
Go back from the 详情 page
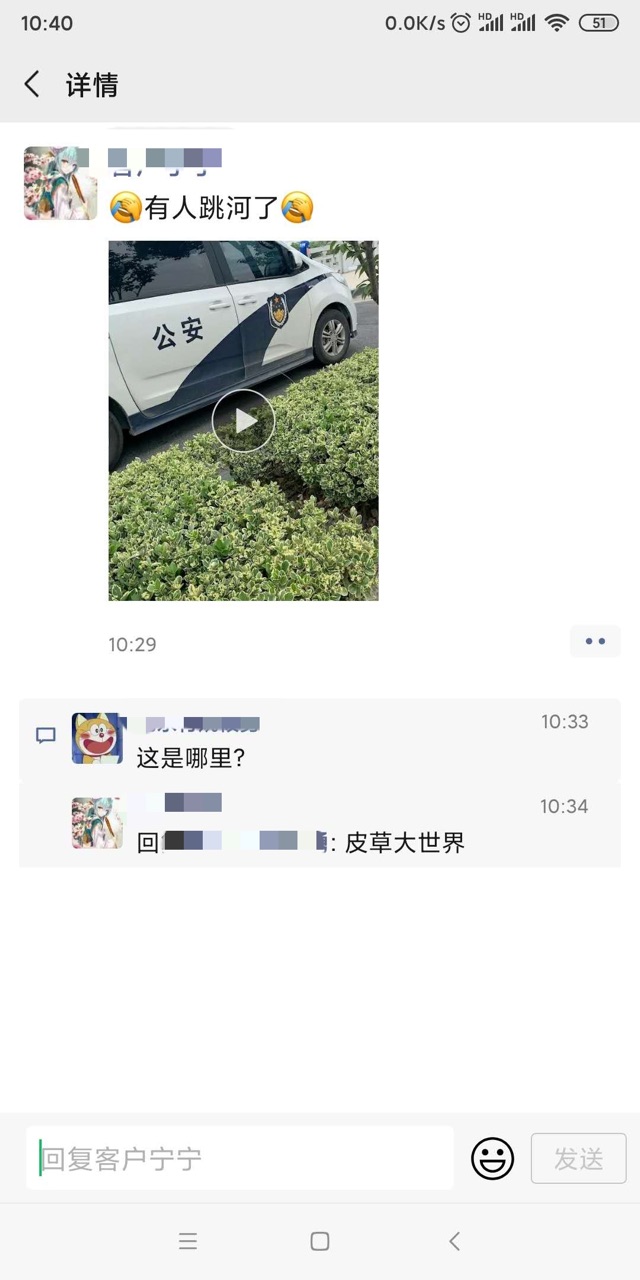click(x=32, y=84)
